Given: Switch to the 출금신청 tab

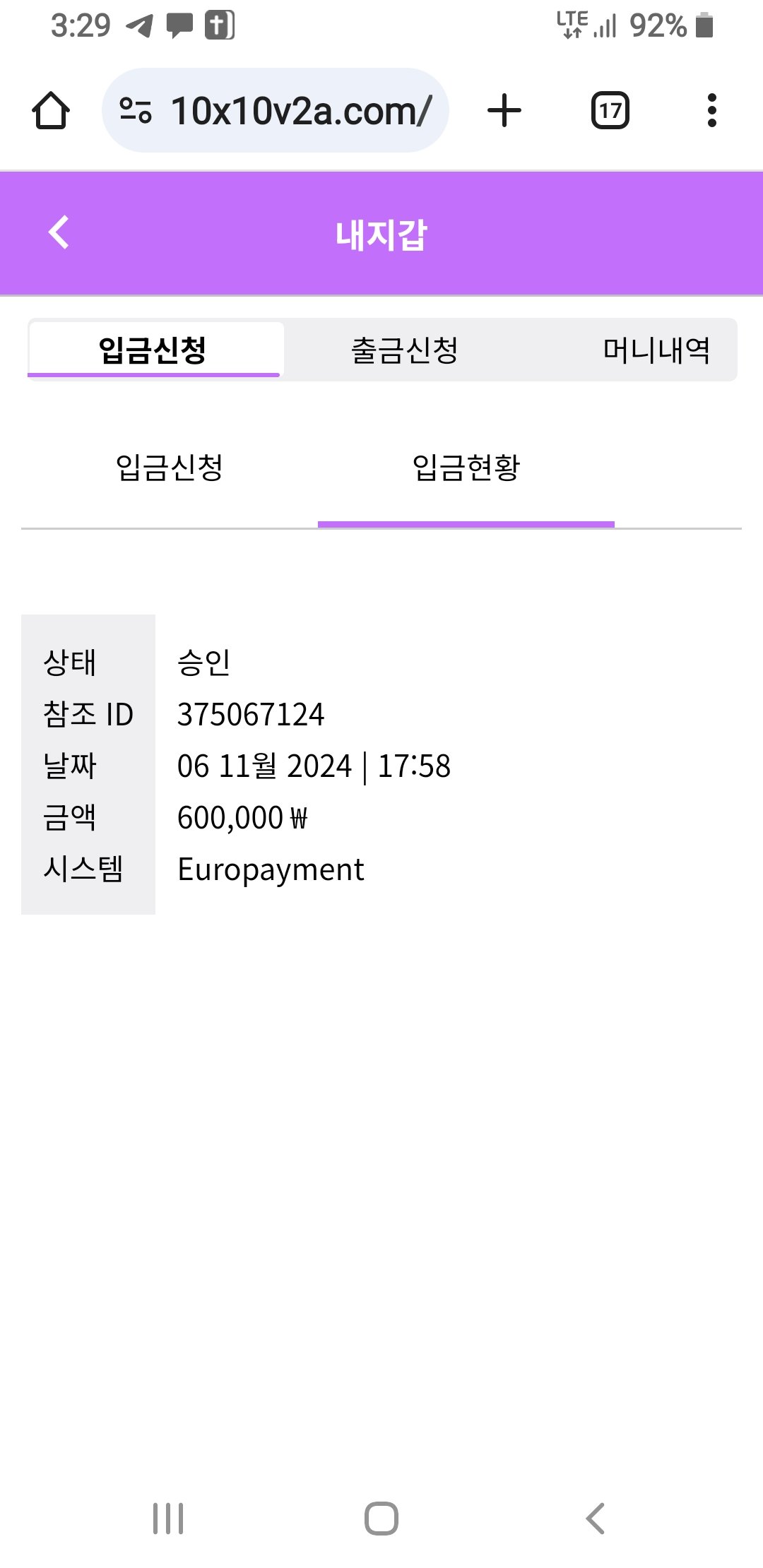Looking at the screenshot, I should [405, 350].
